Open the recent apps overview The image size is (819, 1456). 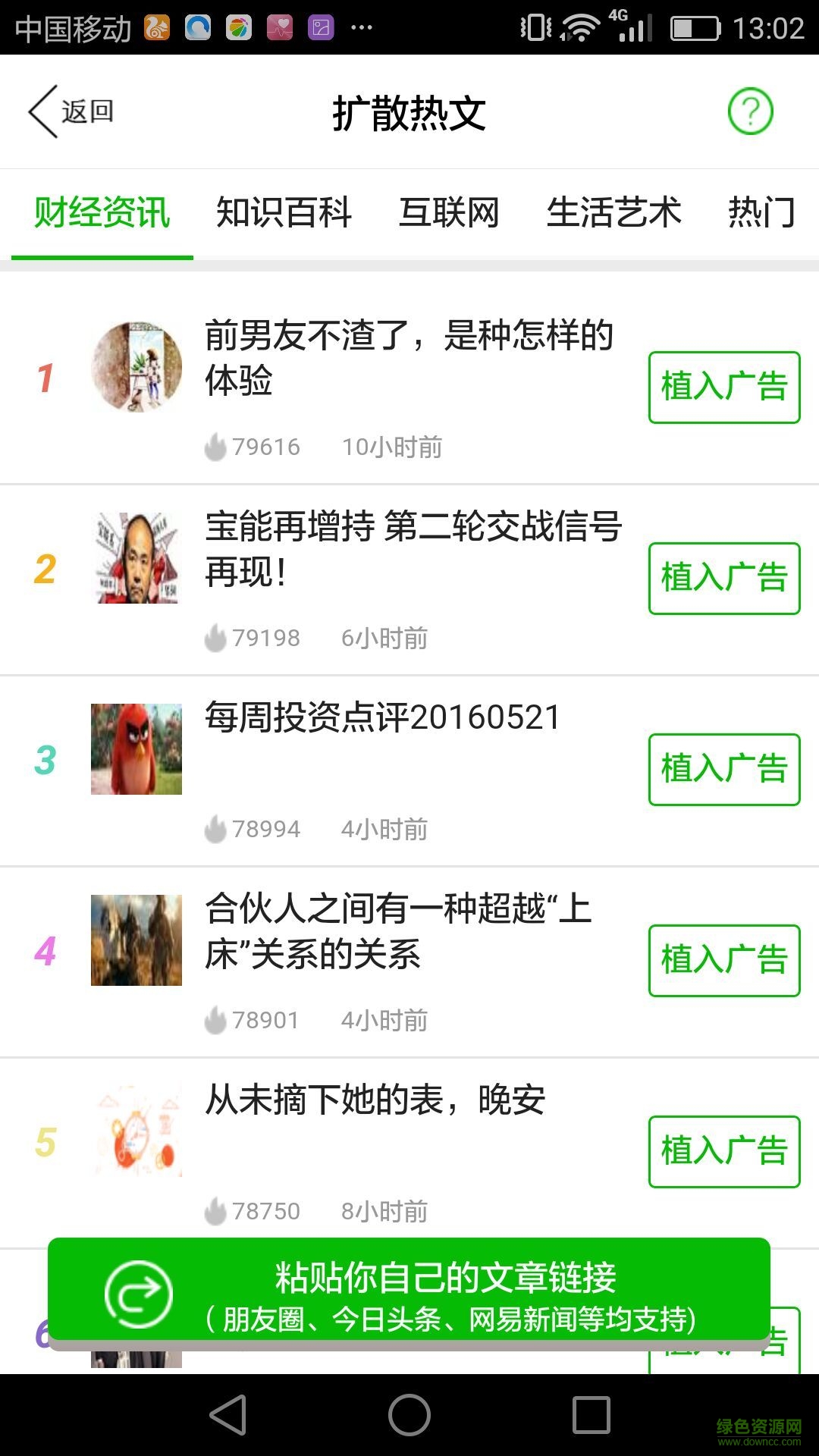click(x=591, y=1415)
